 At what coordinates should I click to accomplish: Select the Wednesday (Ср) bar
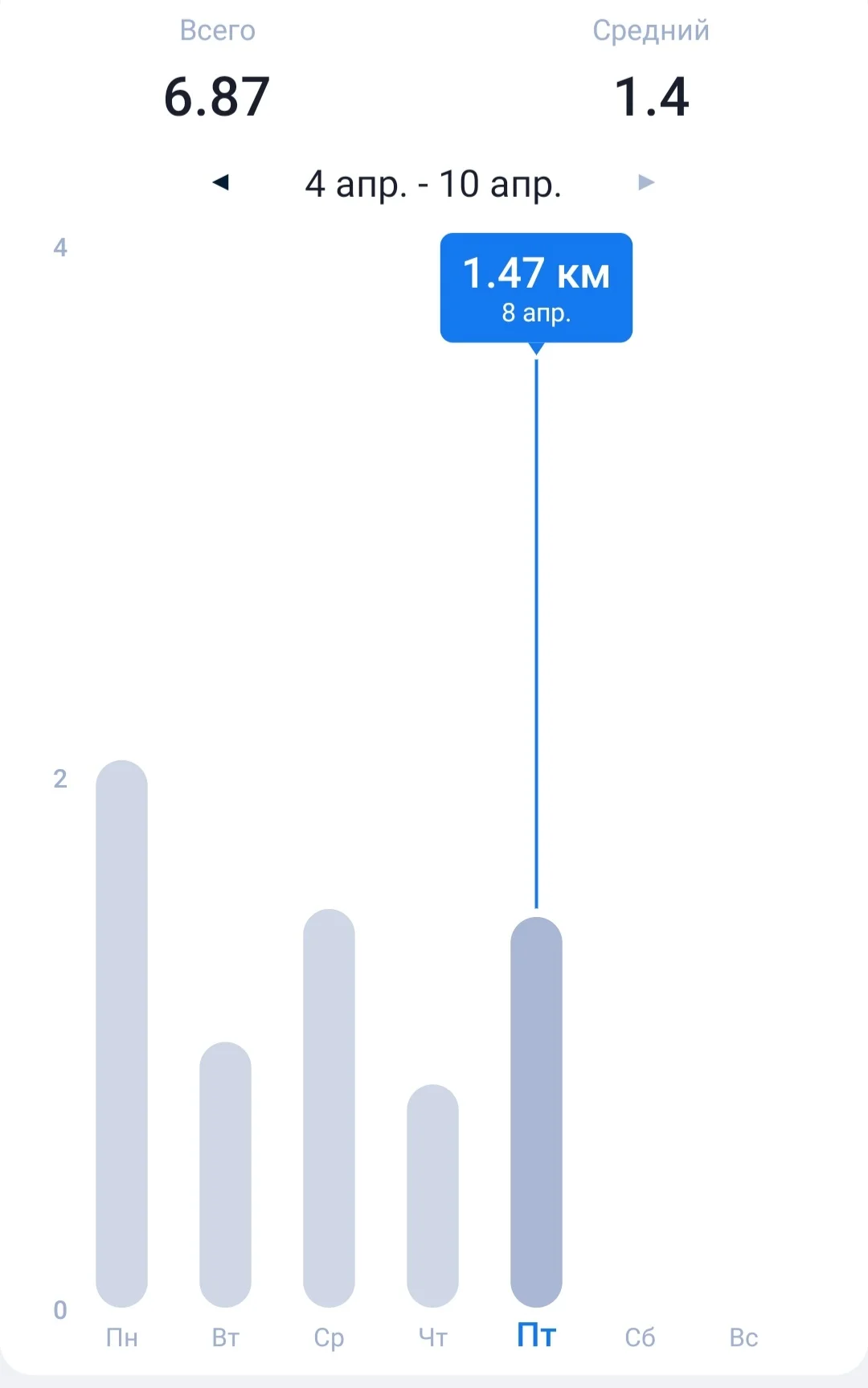coord(329,1108)
